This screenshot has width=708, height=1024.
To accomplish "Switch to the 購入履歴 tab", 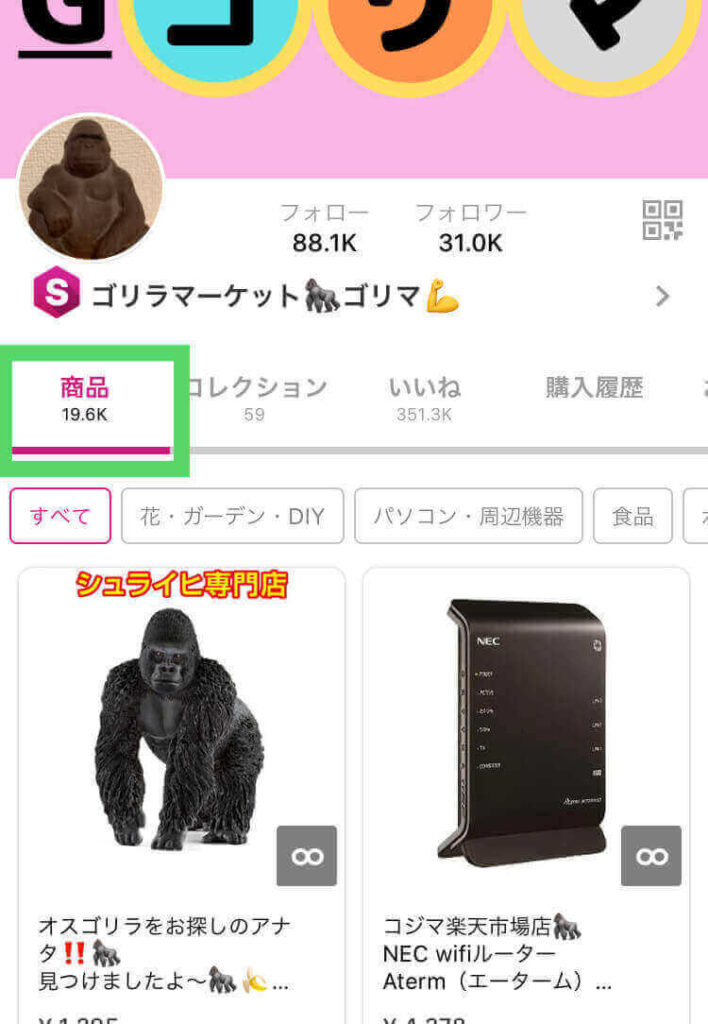I will click(594, 389).
